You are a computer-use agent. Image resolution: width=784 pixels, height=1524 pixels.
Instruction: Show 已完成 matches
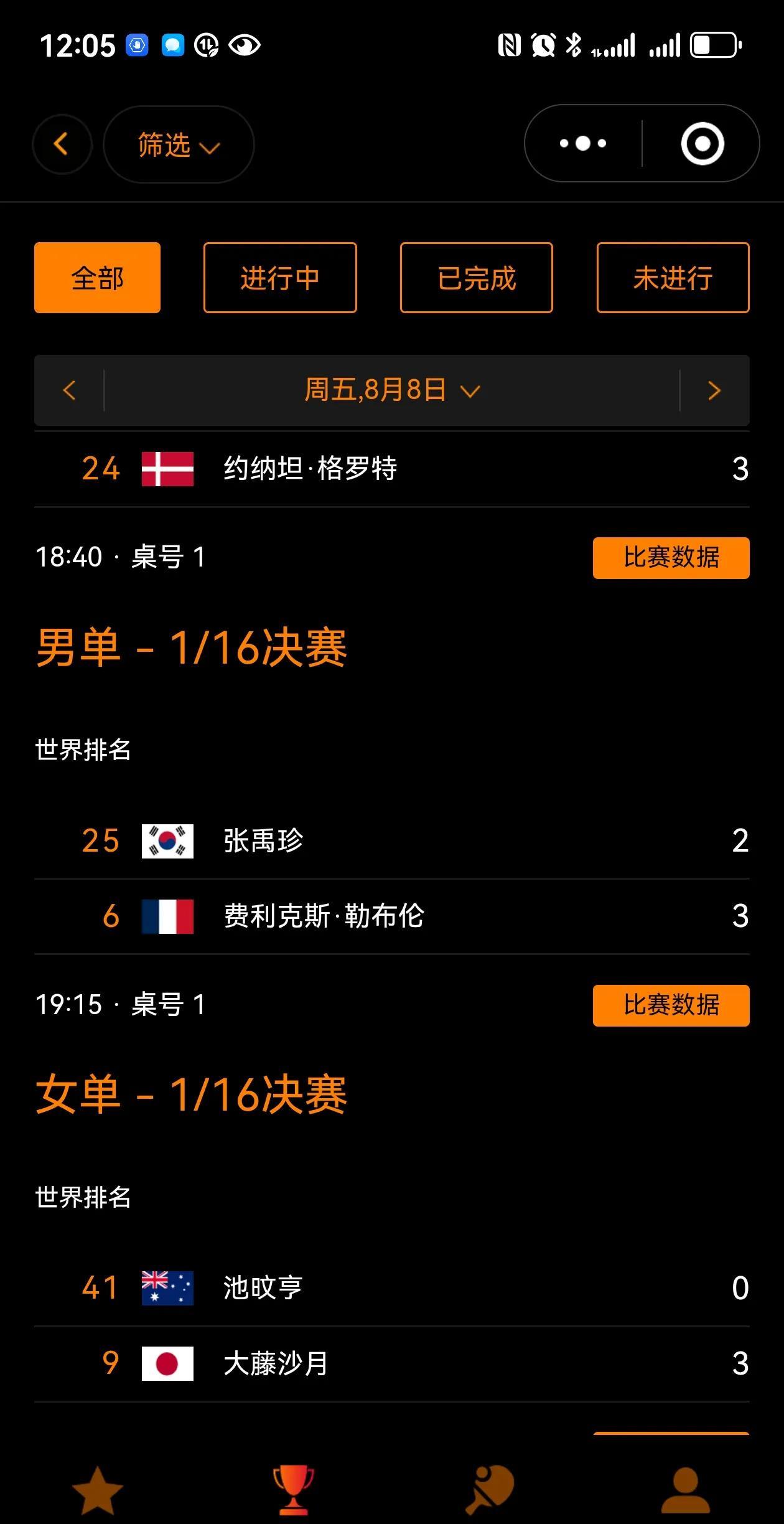(x=477, y=278)
